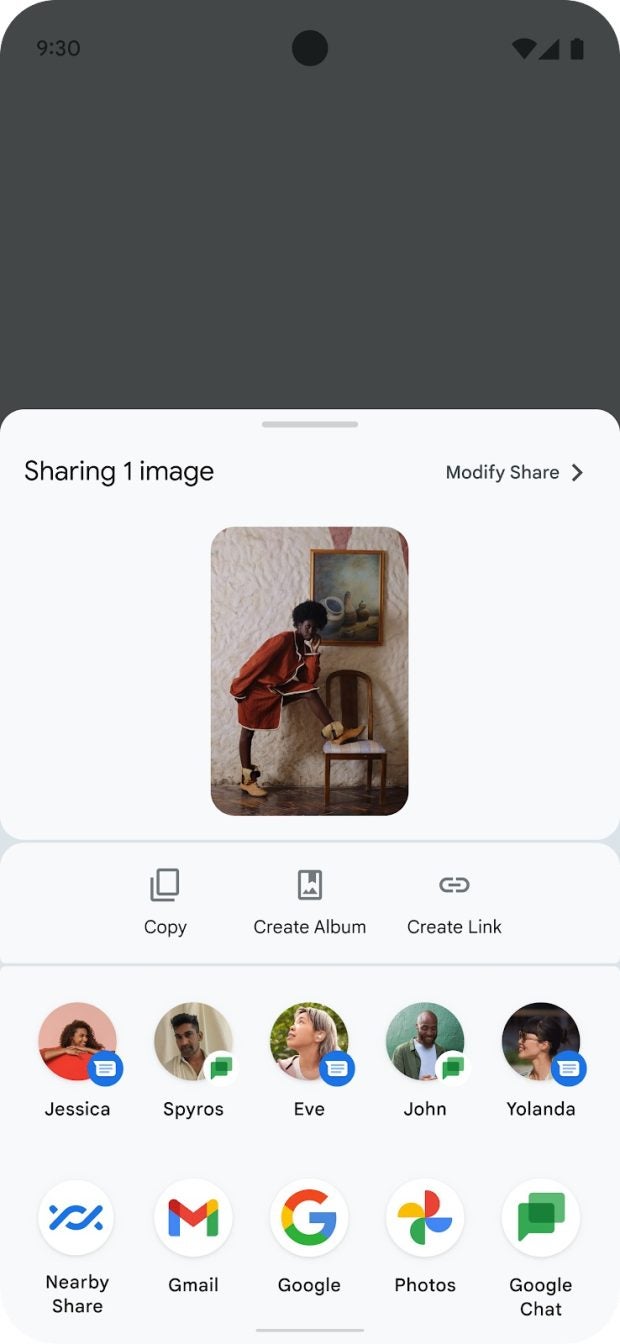The height and width of the screenshot is (1344, 620).
Task: Select the Google app
Action: pyautogui.click(x=309, y=1219)
